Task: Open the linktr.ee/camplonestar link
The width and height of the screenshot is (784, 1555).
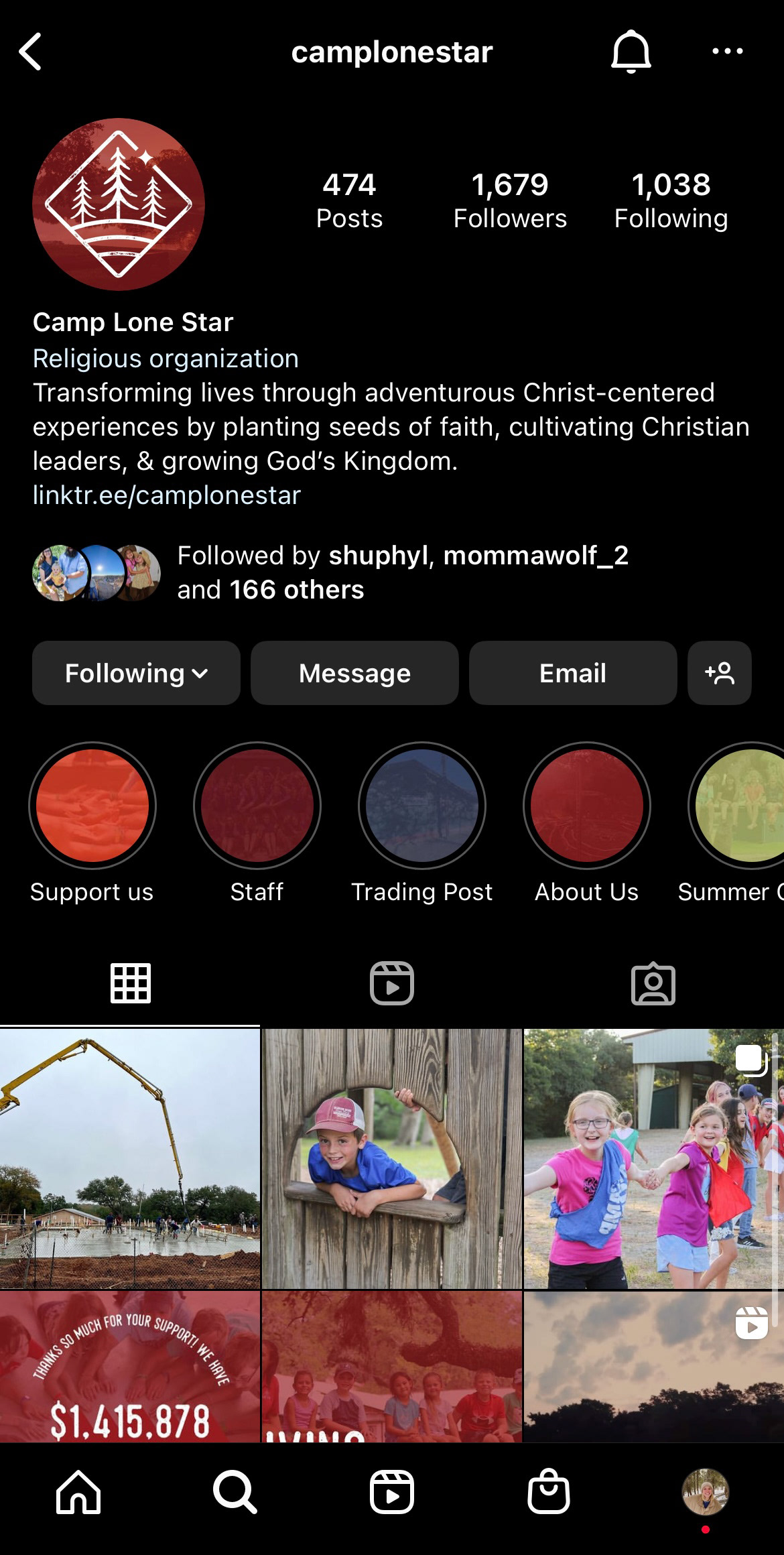Action: click(167, 495)
